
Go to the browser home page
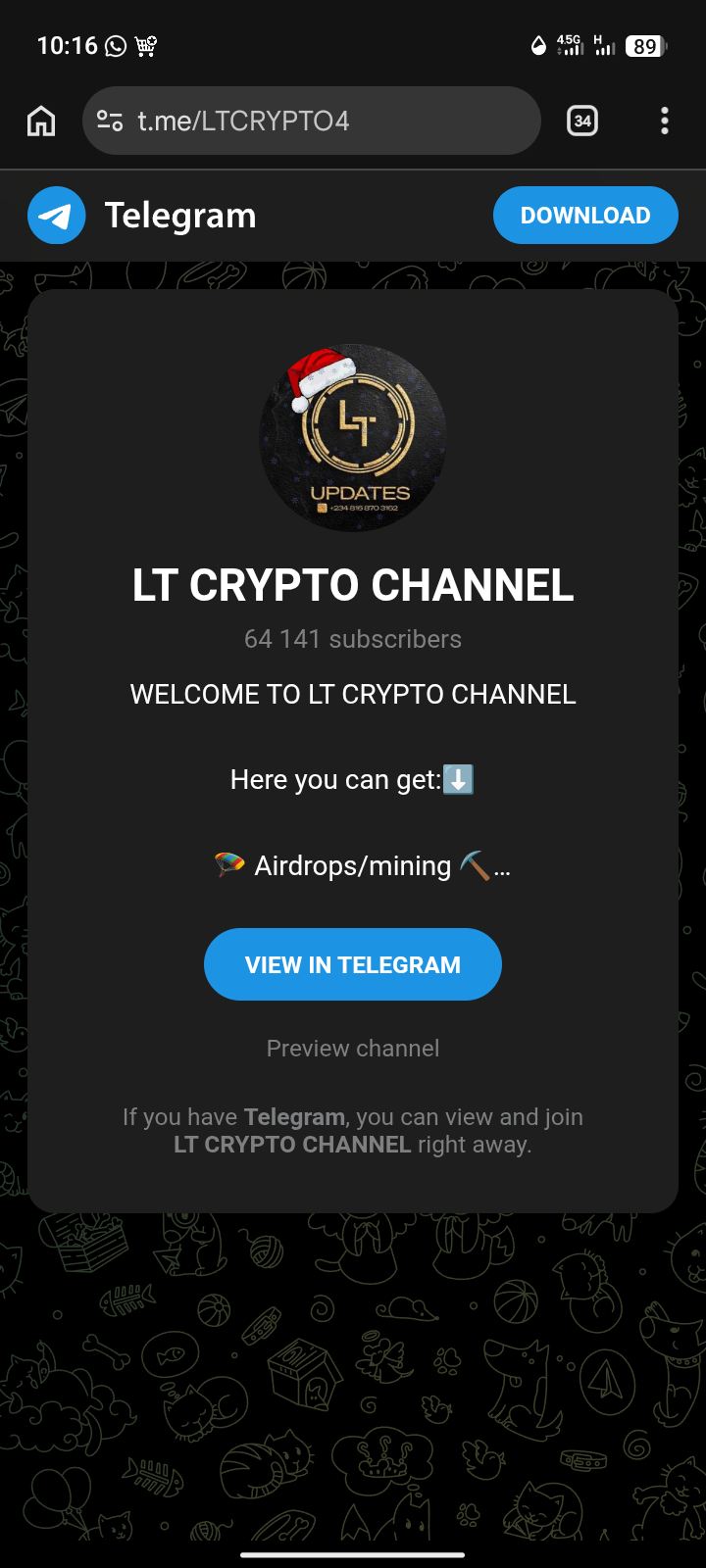click(41, 122)
